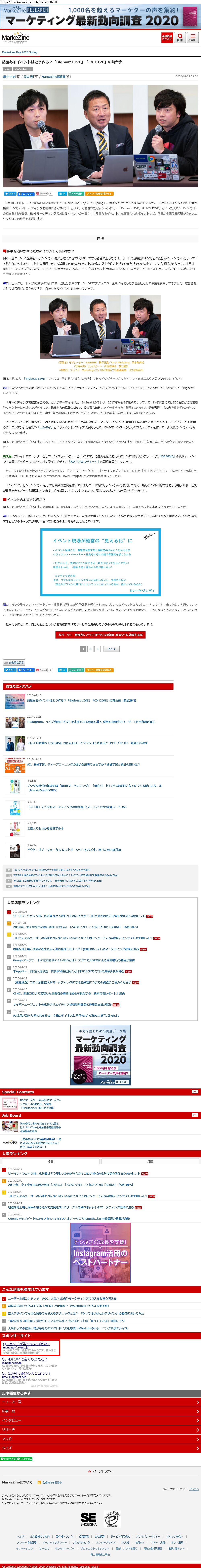The width and height of the screenshot is (201, 1568).
Task: Jump to page 3 of the article
Action: (x=97, y=649)
